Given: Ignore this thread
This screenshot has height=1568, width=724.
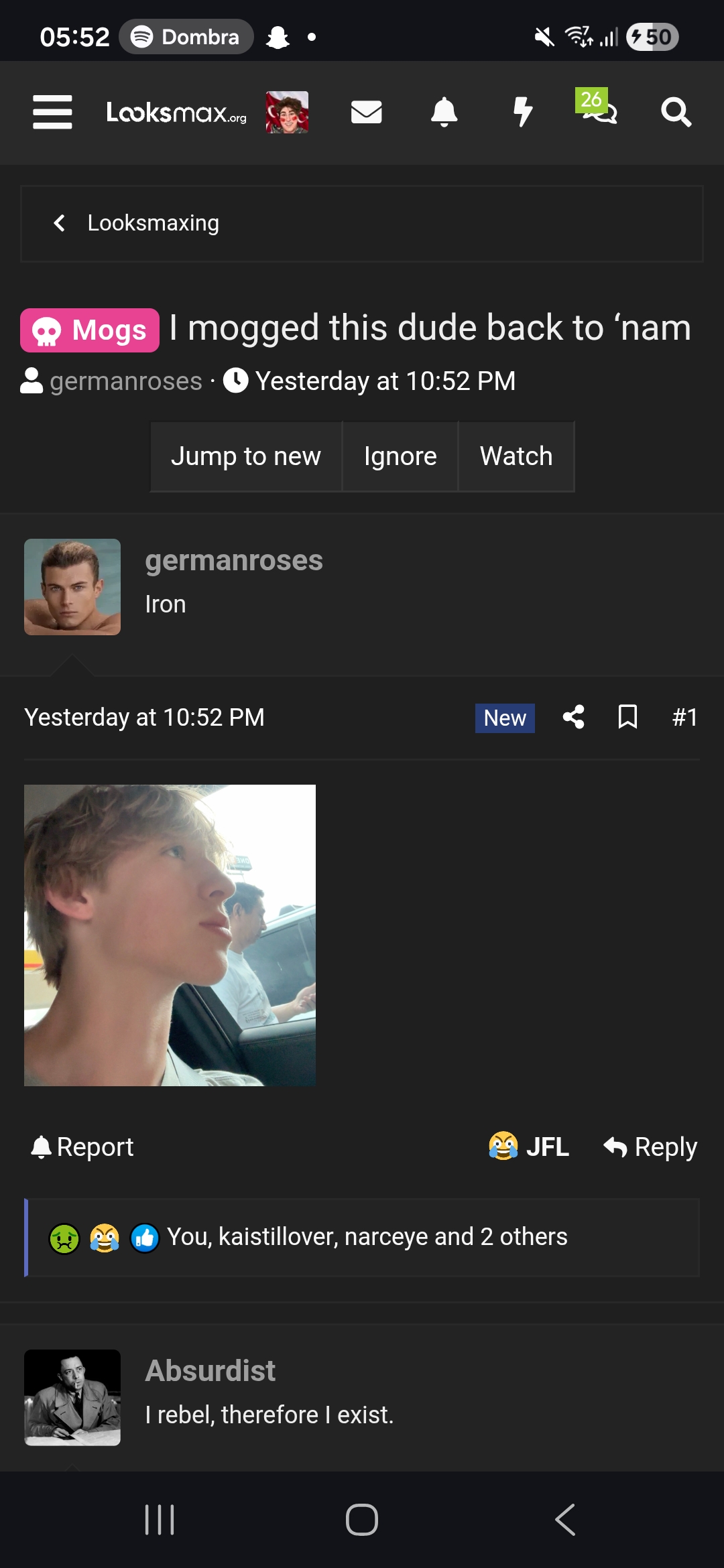Looking at the screenshot, I should [400, 456].
